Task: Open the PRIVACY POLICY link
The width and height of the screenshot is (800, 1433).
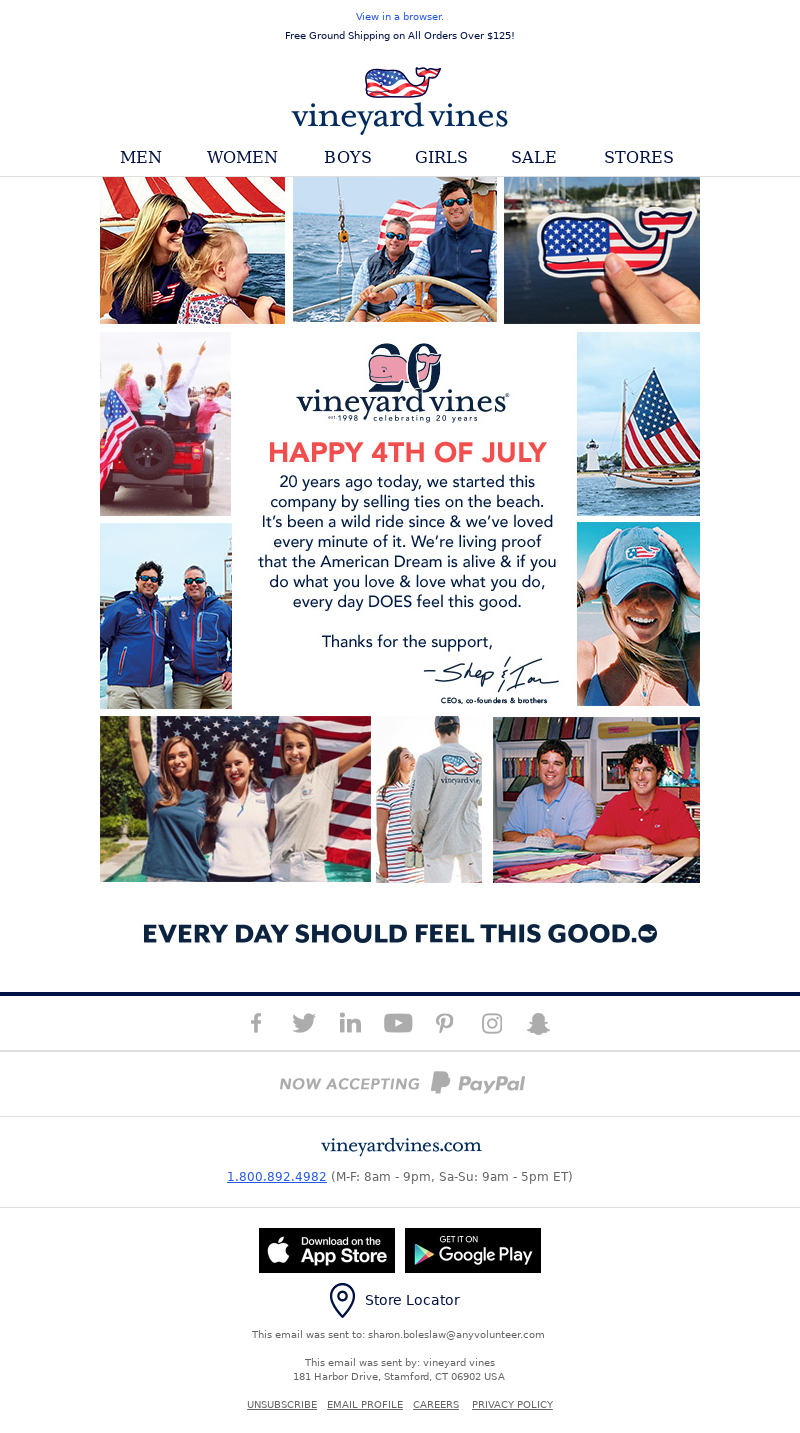Action: pyautogui.click(x=512, y=1405)
